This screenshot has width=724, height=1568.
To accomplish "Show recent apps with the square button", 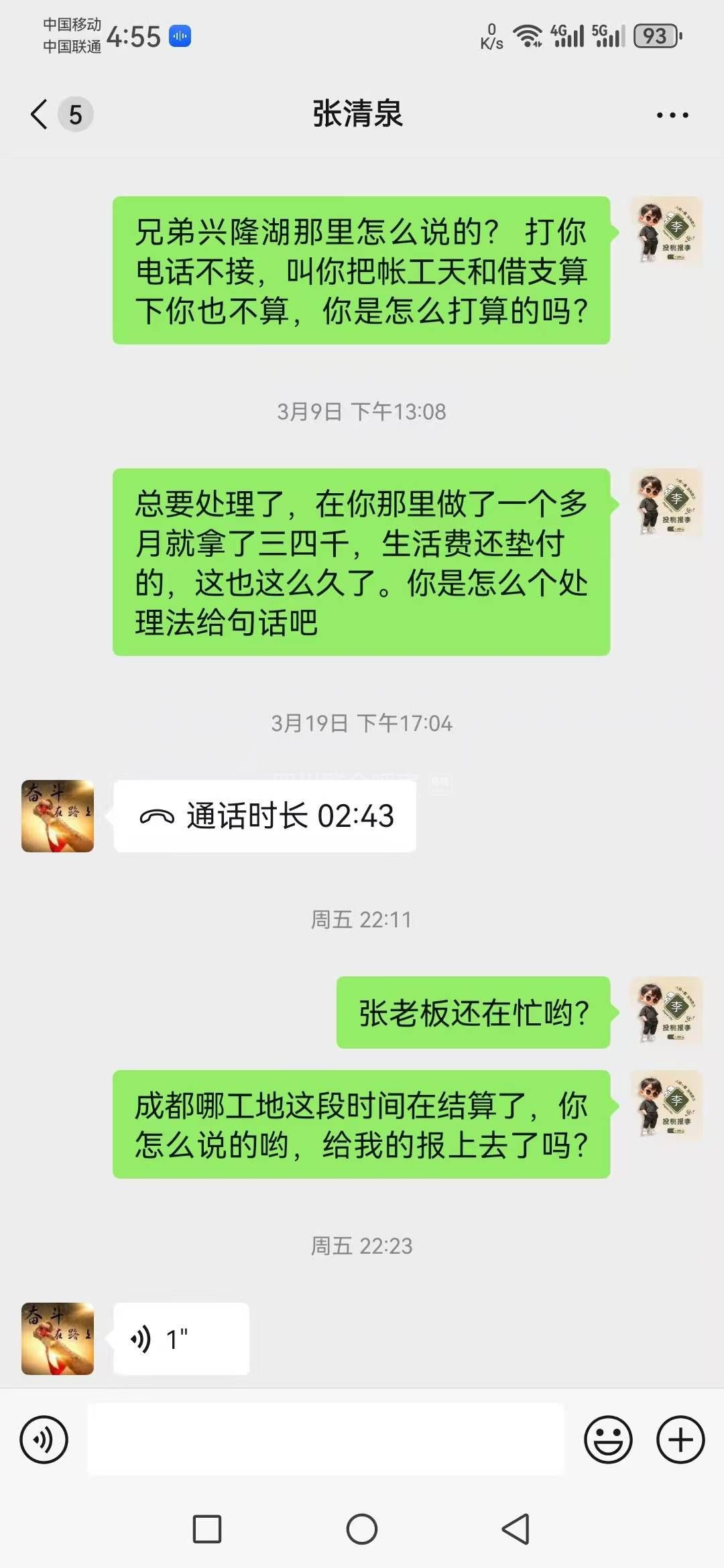I will 207,1529.
